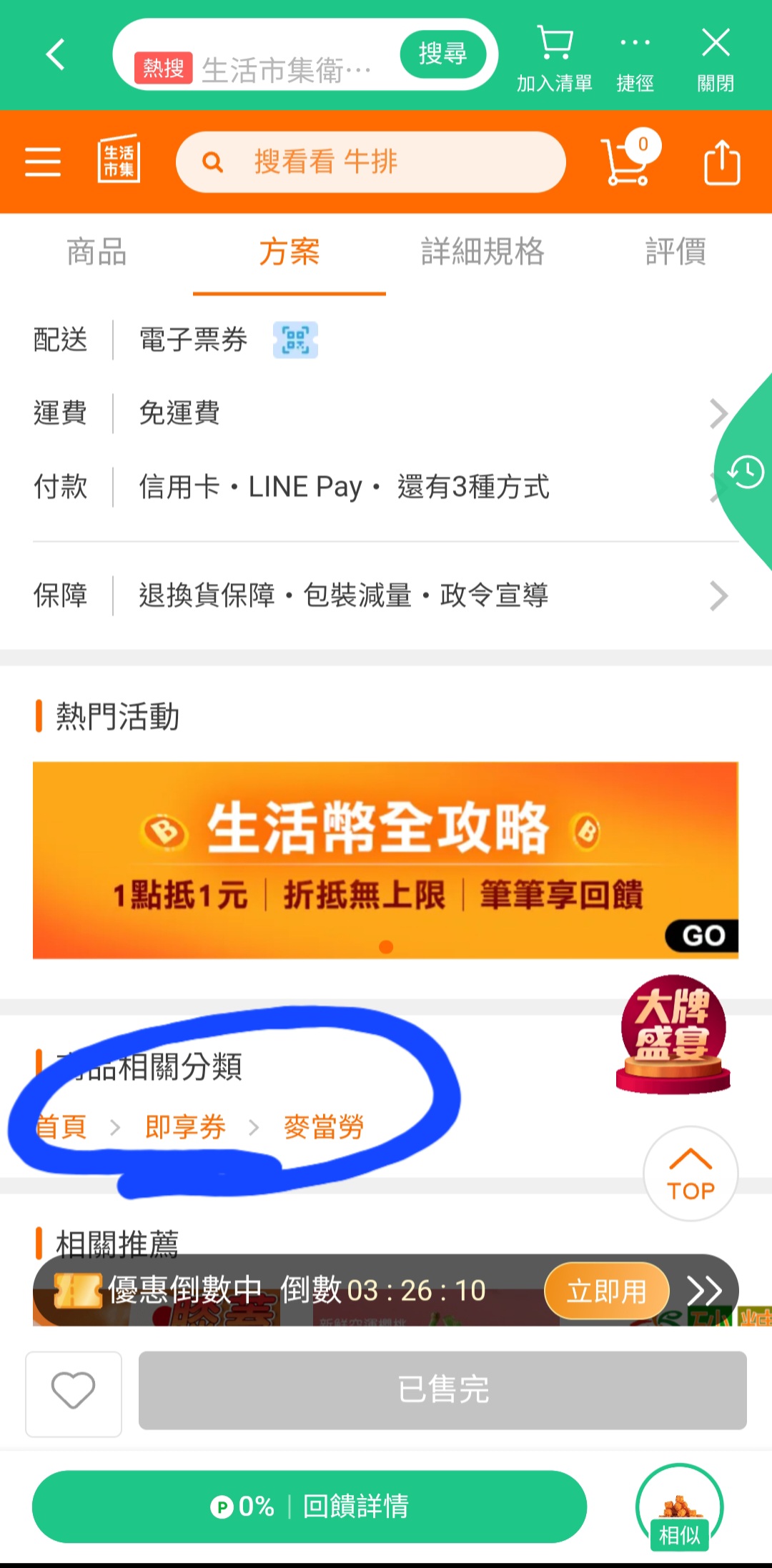Image resolution: width=772 pixels, height=1568 pixels.
Task: Share this product
Action: tap(722, 162)
